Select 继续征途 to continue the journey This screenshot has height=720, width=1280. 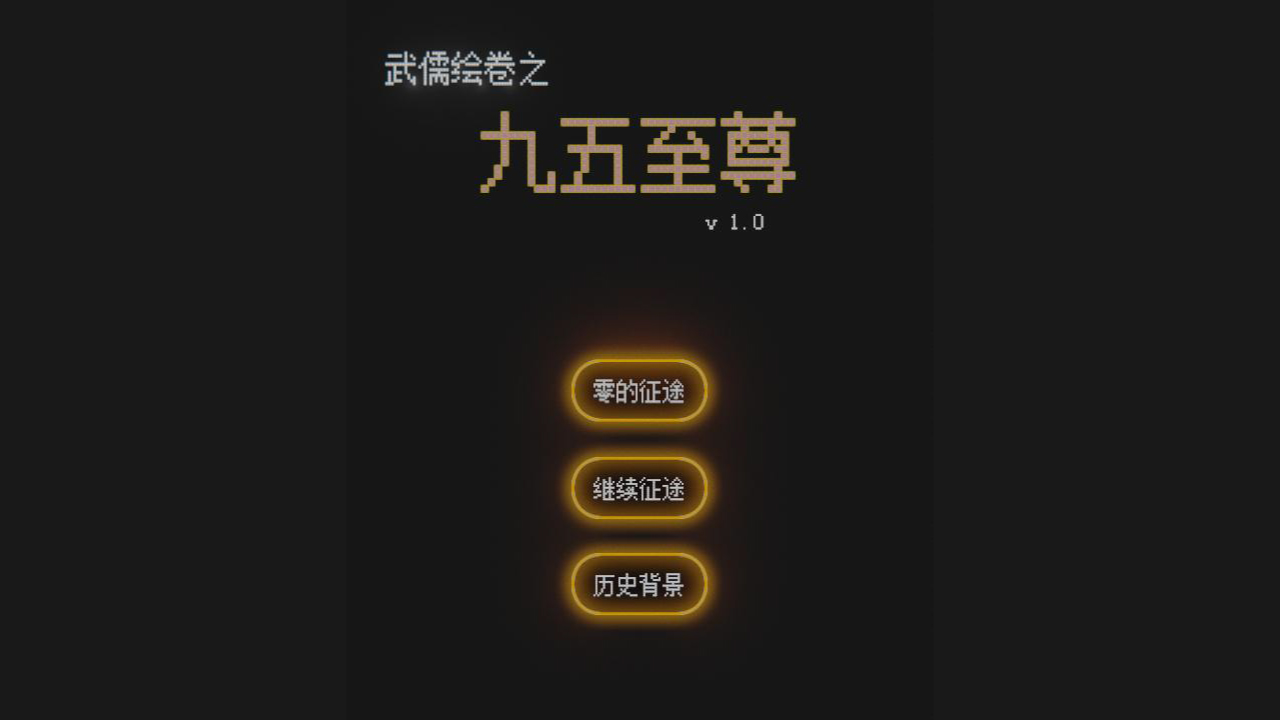click(639, 489)
